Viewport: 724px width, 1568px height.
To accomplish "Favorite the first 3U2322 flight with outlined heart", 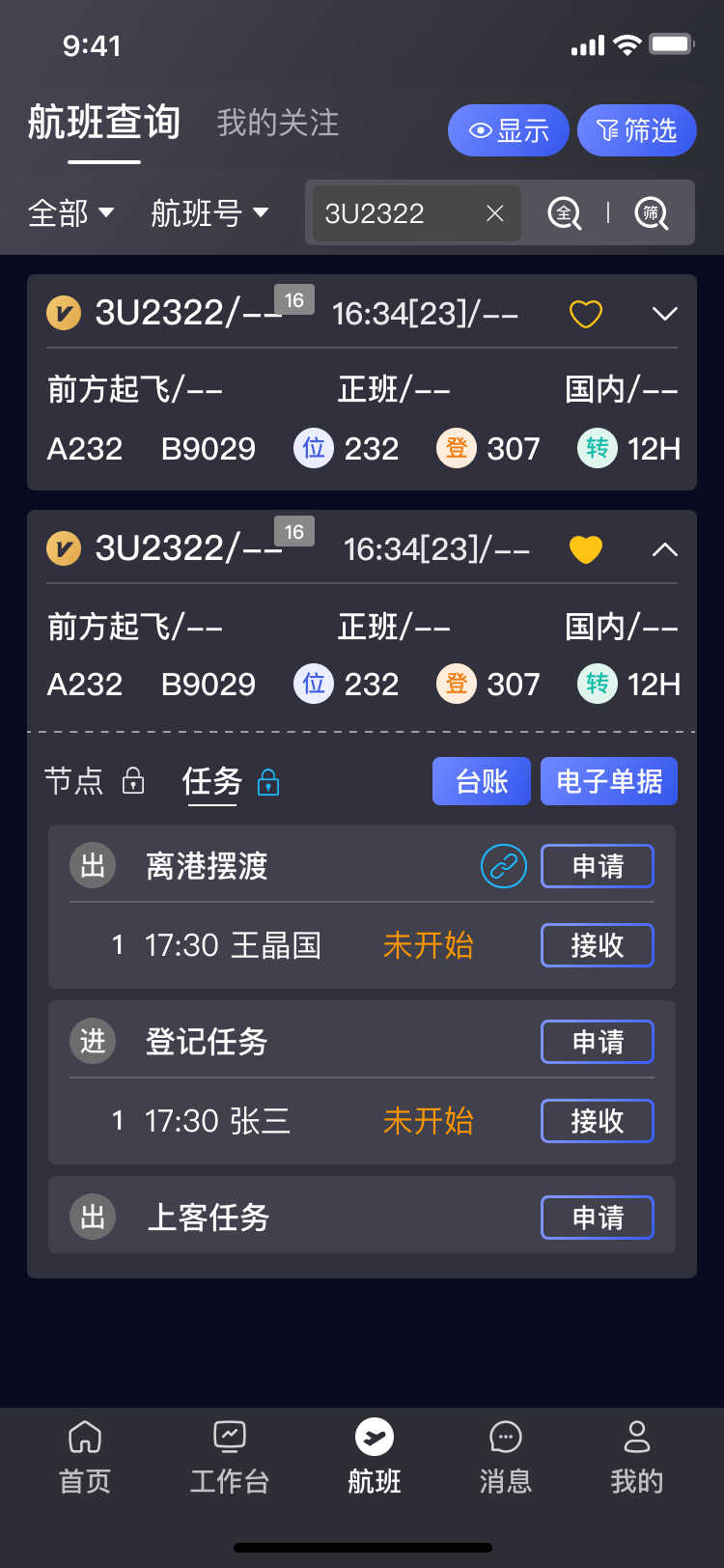I will click(586, 314).
